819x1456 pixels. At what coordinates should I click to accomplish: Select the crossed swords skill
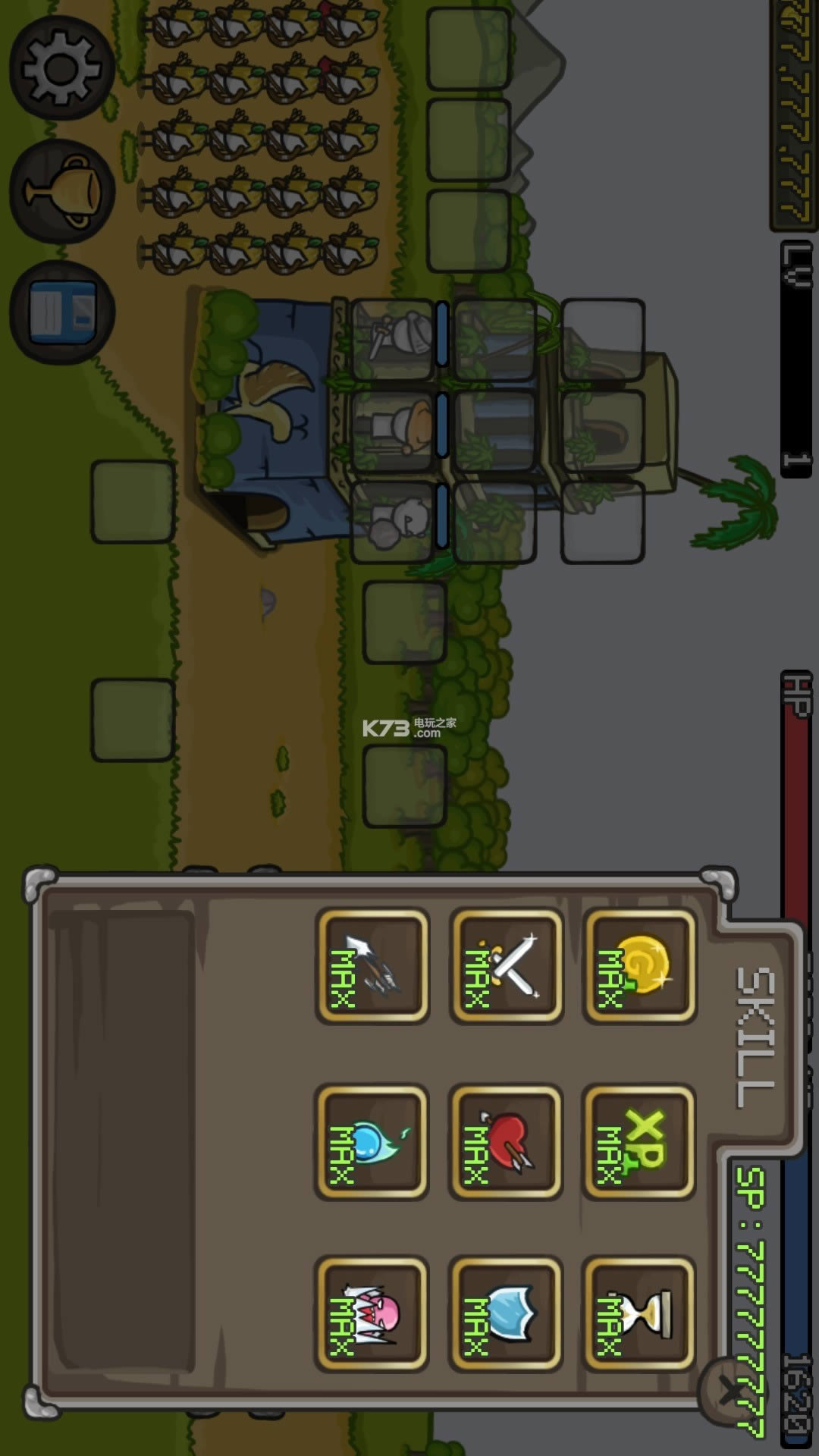[506, 967]
